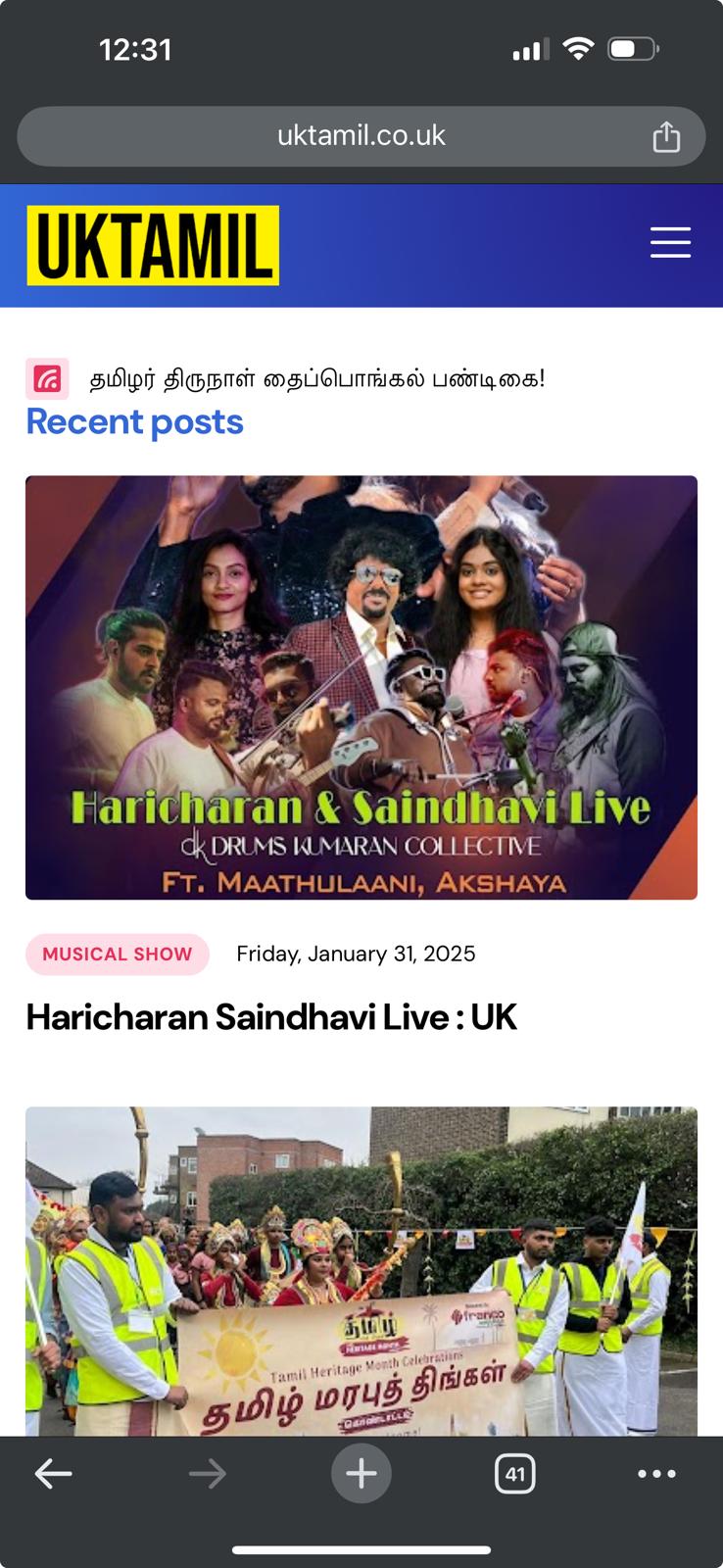View the 41 open tabs
The height and width of the screenshot is (1568, 723).
pyautogui.click(x=515, y=1473)
